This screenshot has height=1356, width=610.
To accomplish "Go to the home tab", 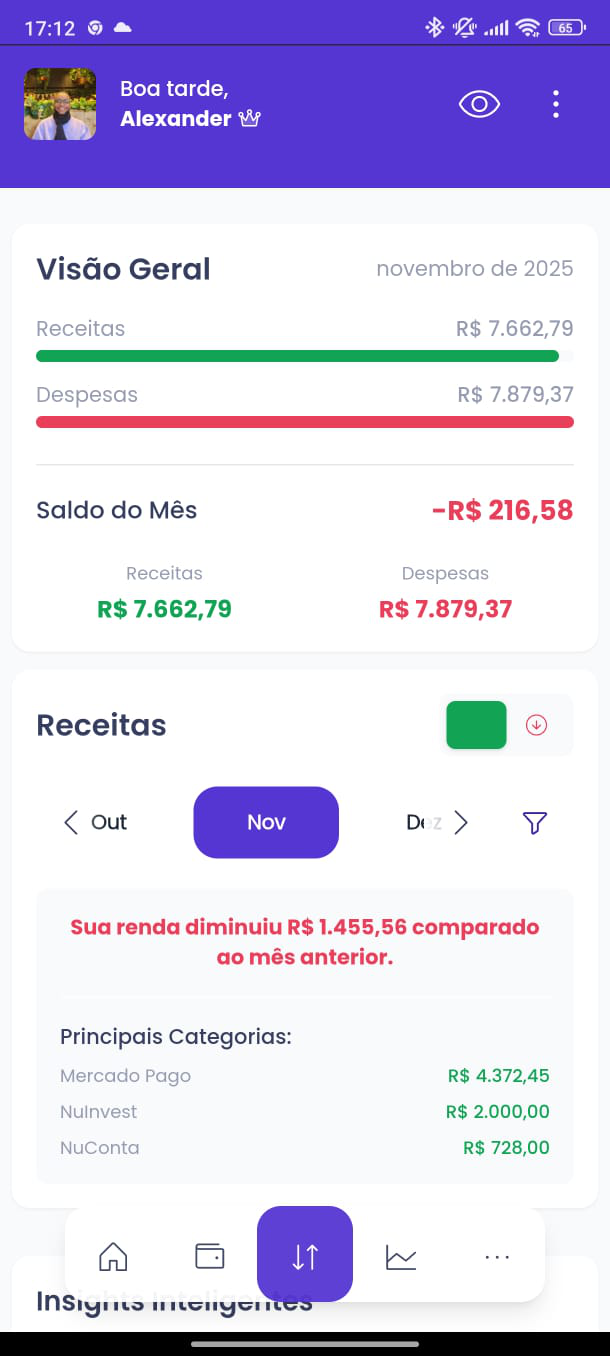I will coord(113,1256).
